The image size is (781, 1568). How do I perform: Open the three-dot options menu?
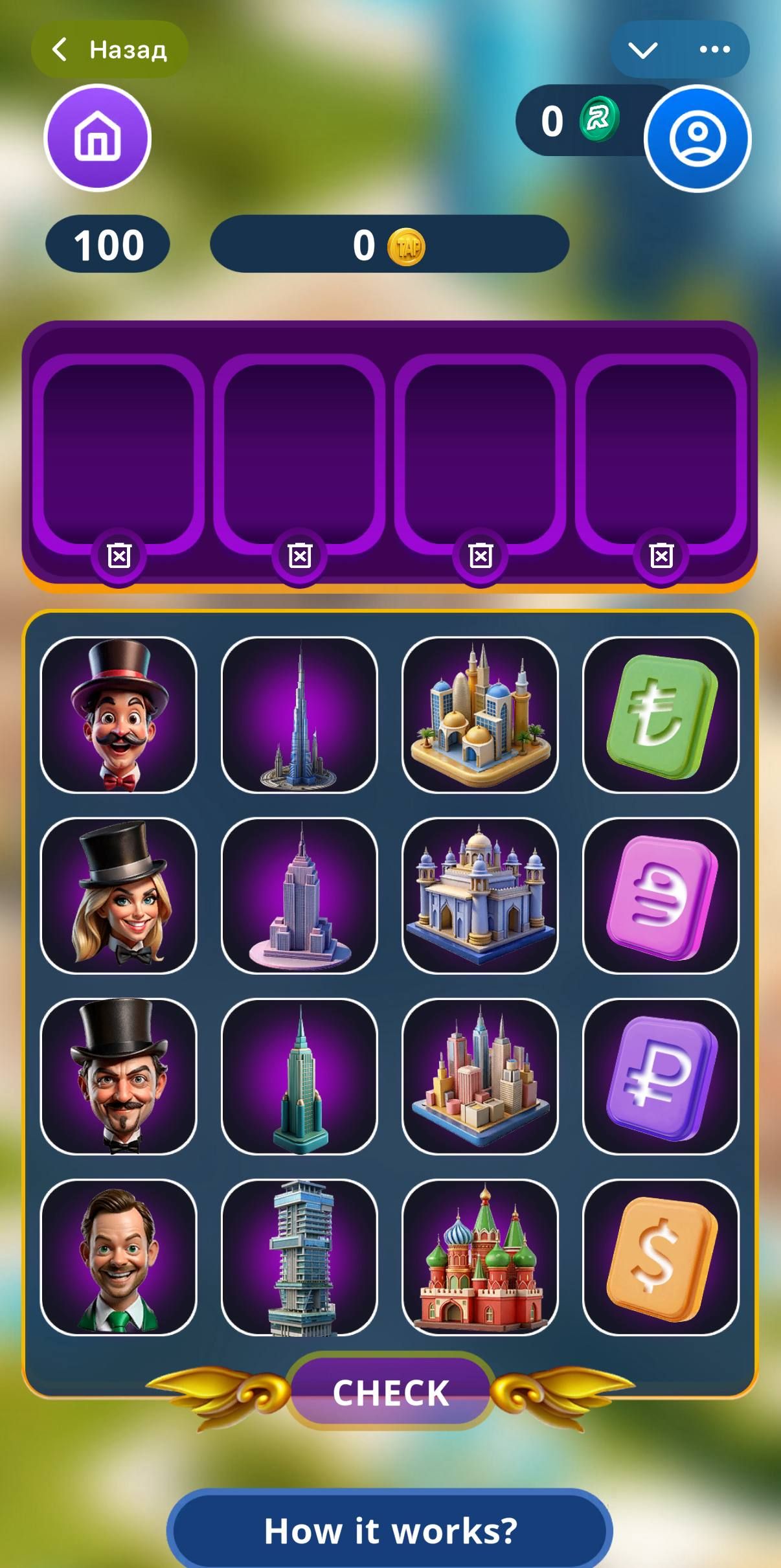tap(715, 49)
